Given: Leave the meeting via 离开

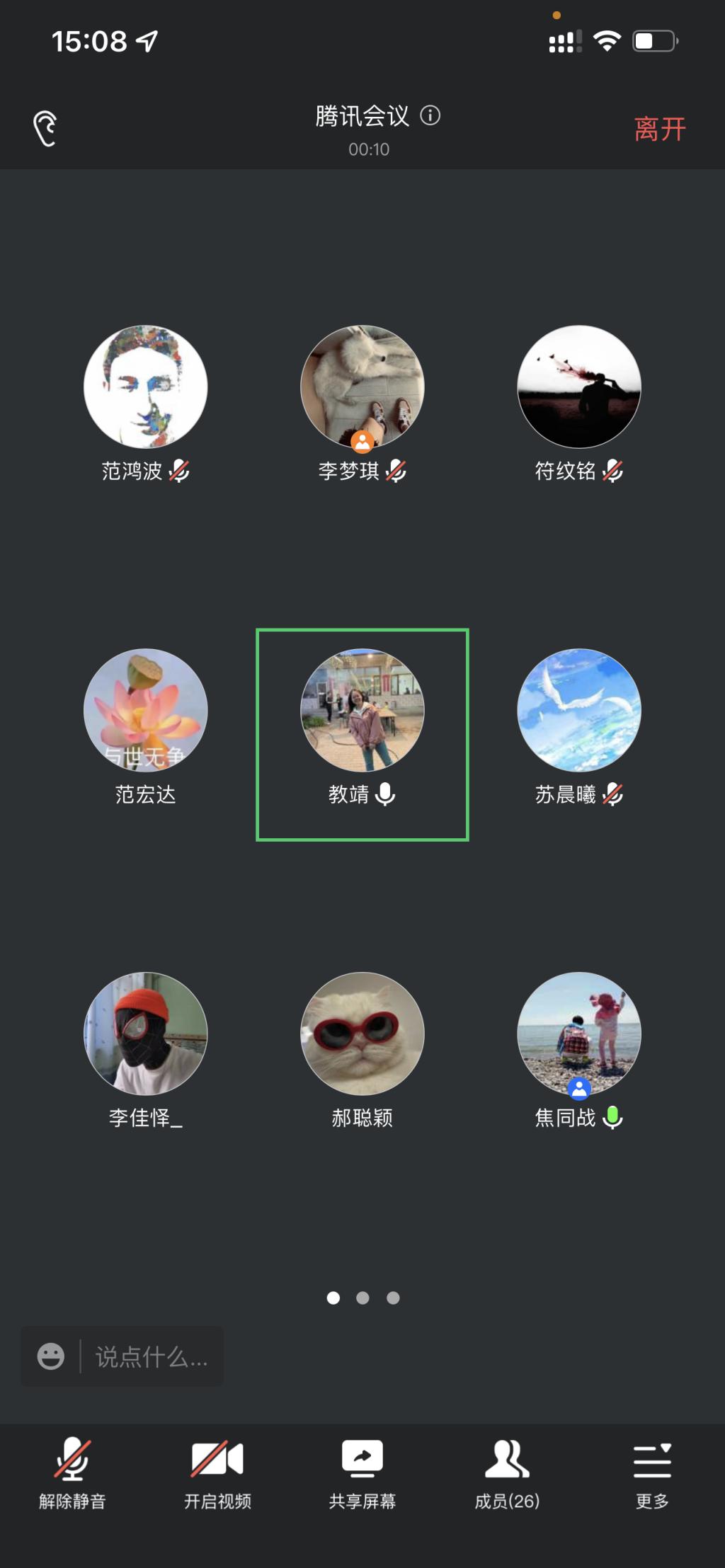Looking at the screenshot, I should click(x=659, y=130).
